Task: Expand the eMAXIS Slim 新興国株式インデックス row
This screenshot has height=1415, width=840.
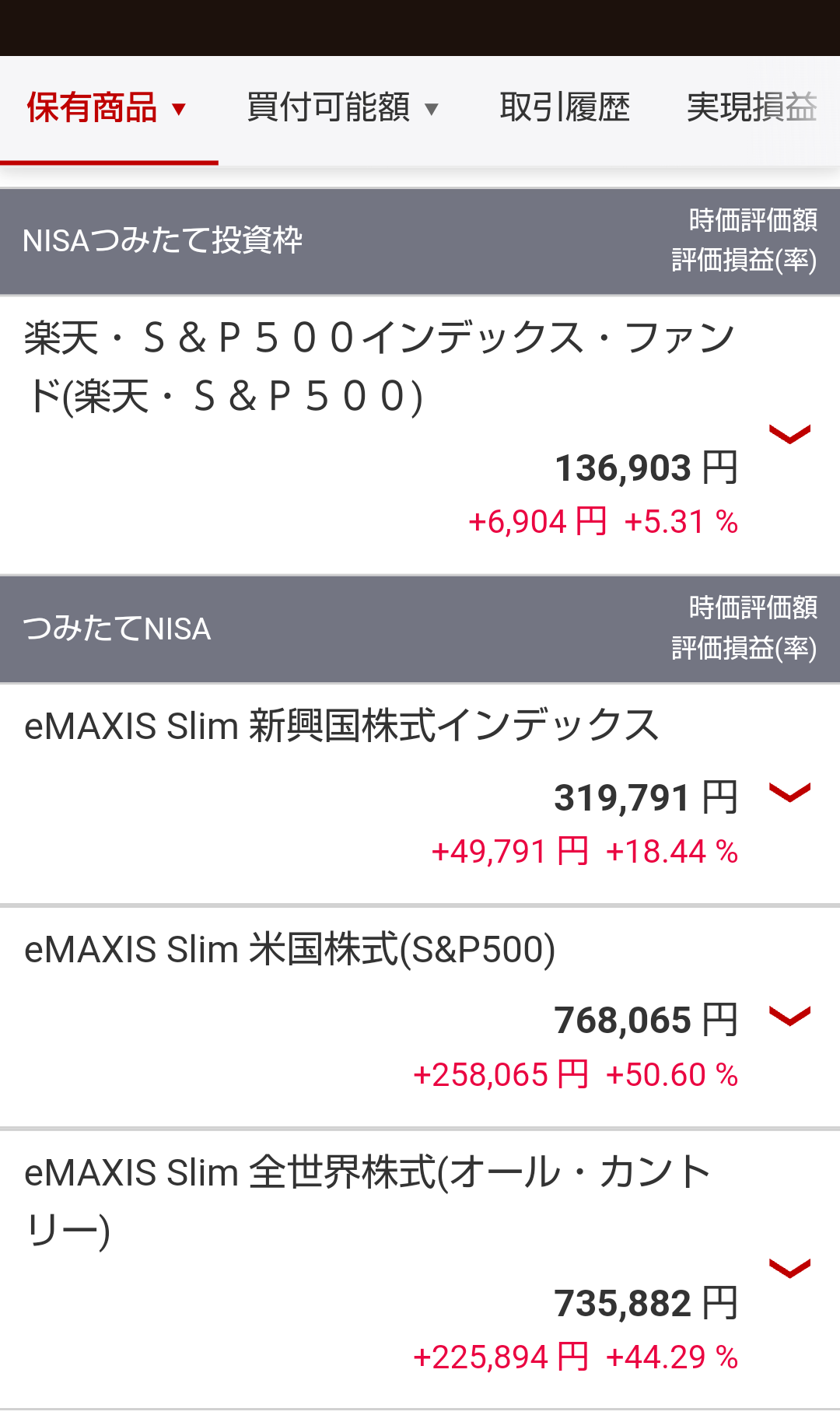Action: (x=789, y=792)
